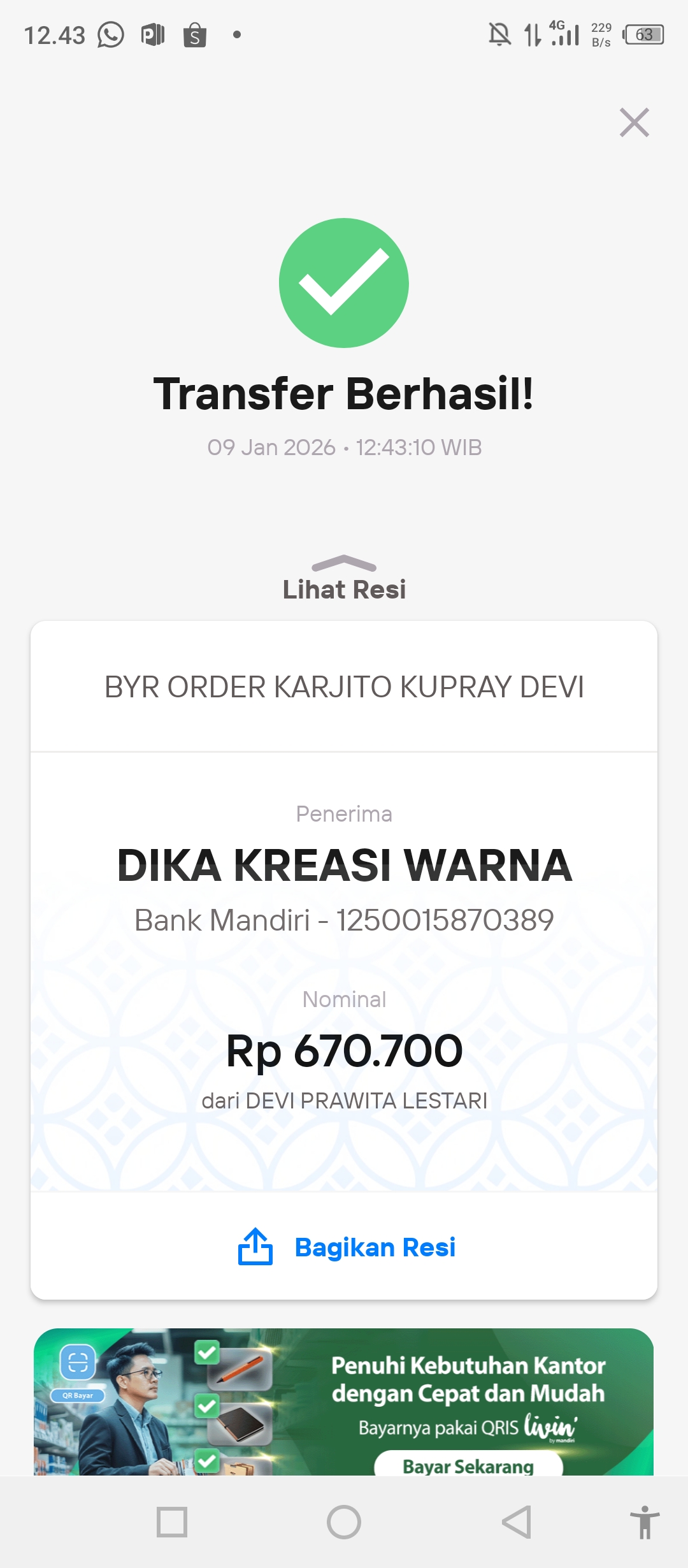This screenshot has width=688, height=1568.
Task: Share the receipt via Bagikan Resi
Action: coord(347,1247)
